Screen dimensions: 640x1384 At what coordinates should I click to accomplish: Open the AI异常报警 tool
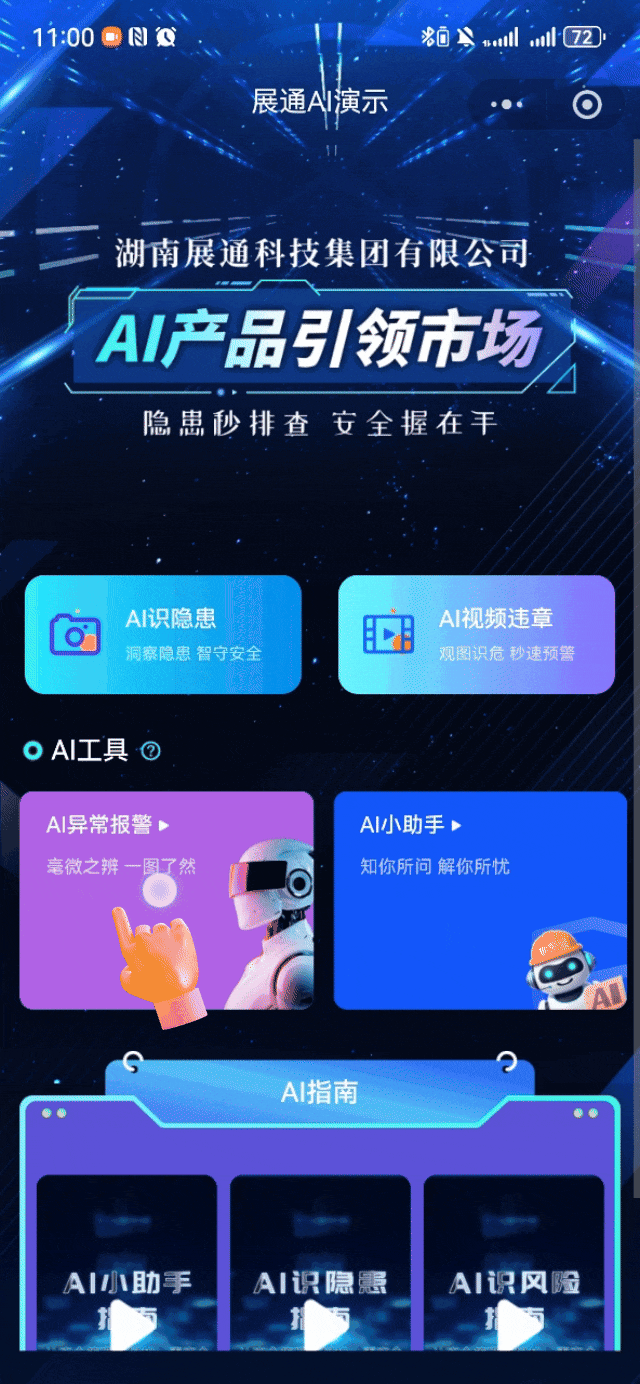pos(166,900)
